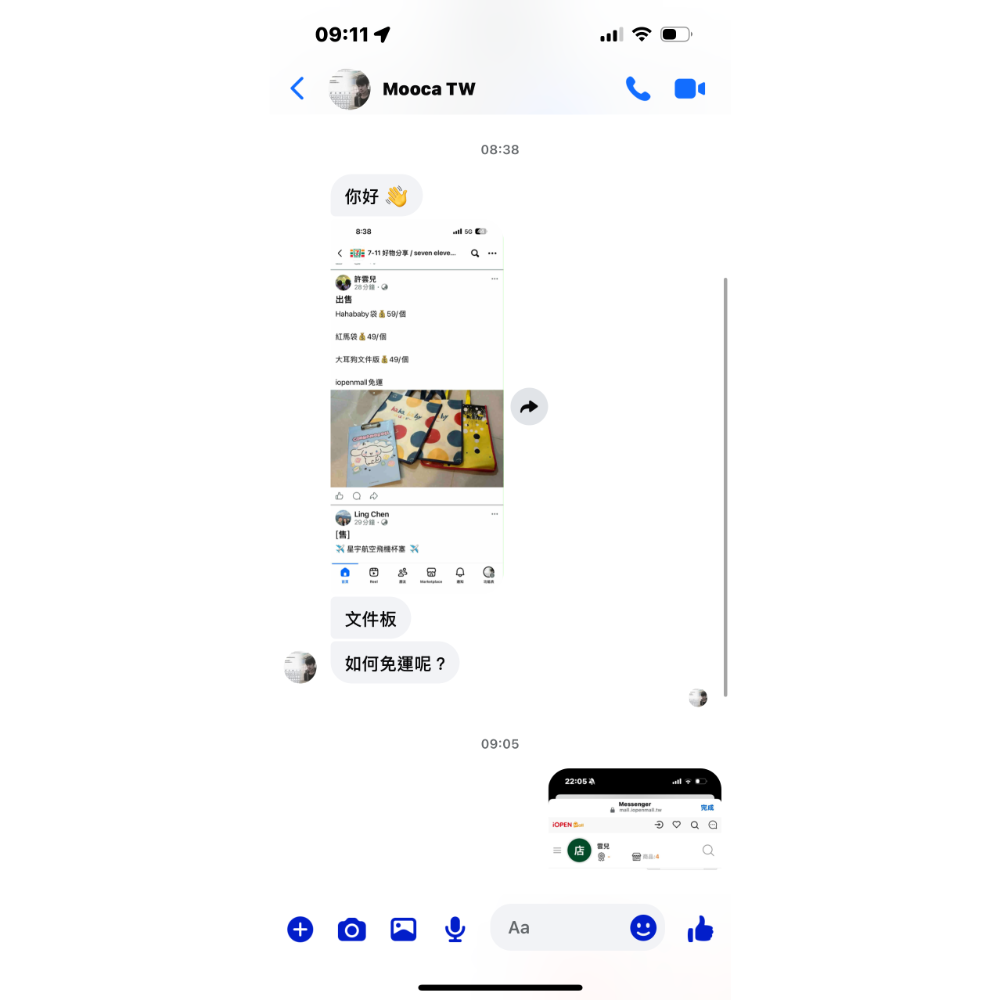Open Mooca TW's profile details
This screenshot has height=1000, width=1000.
coord(428,89)
